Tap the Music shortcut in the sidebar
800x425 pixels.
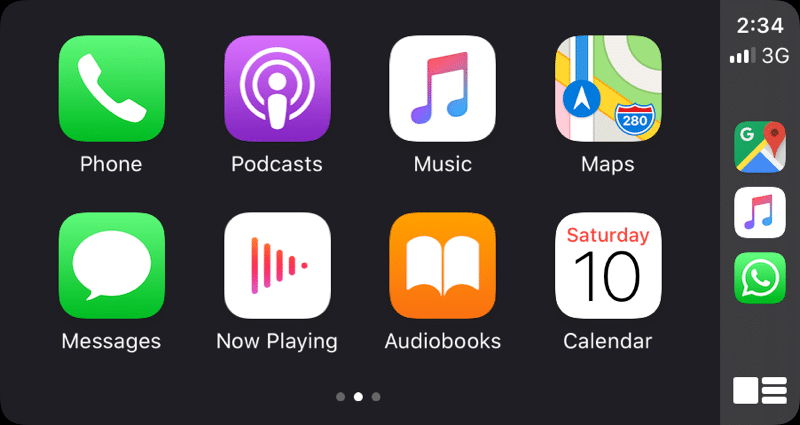760,212
